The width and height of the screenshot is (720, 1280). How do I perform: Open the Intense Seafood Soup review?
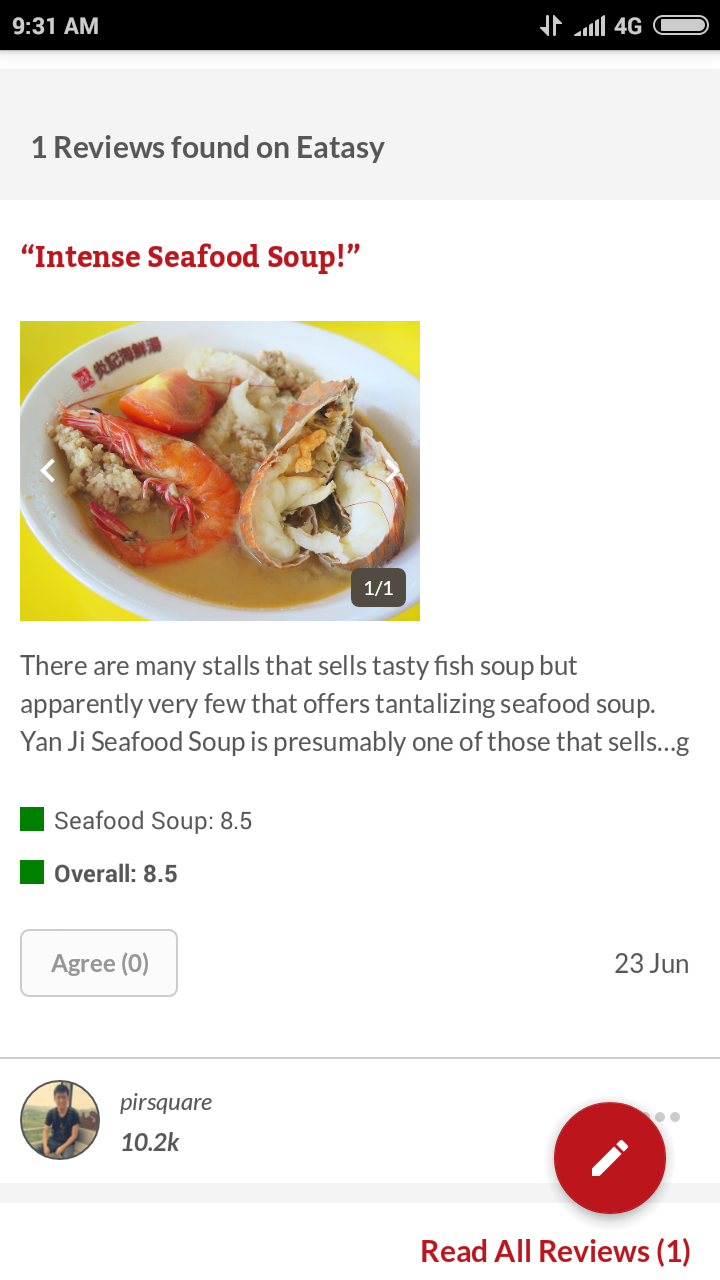click(190, 257)
